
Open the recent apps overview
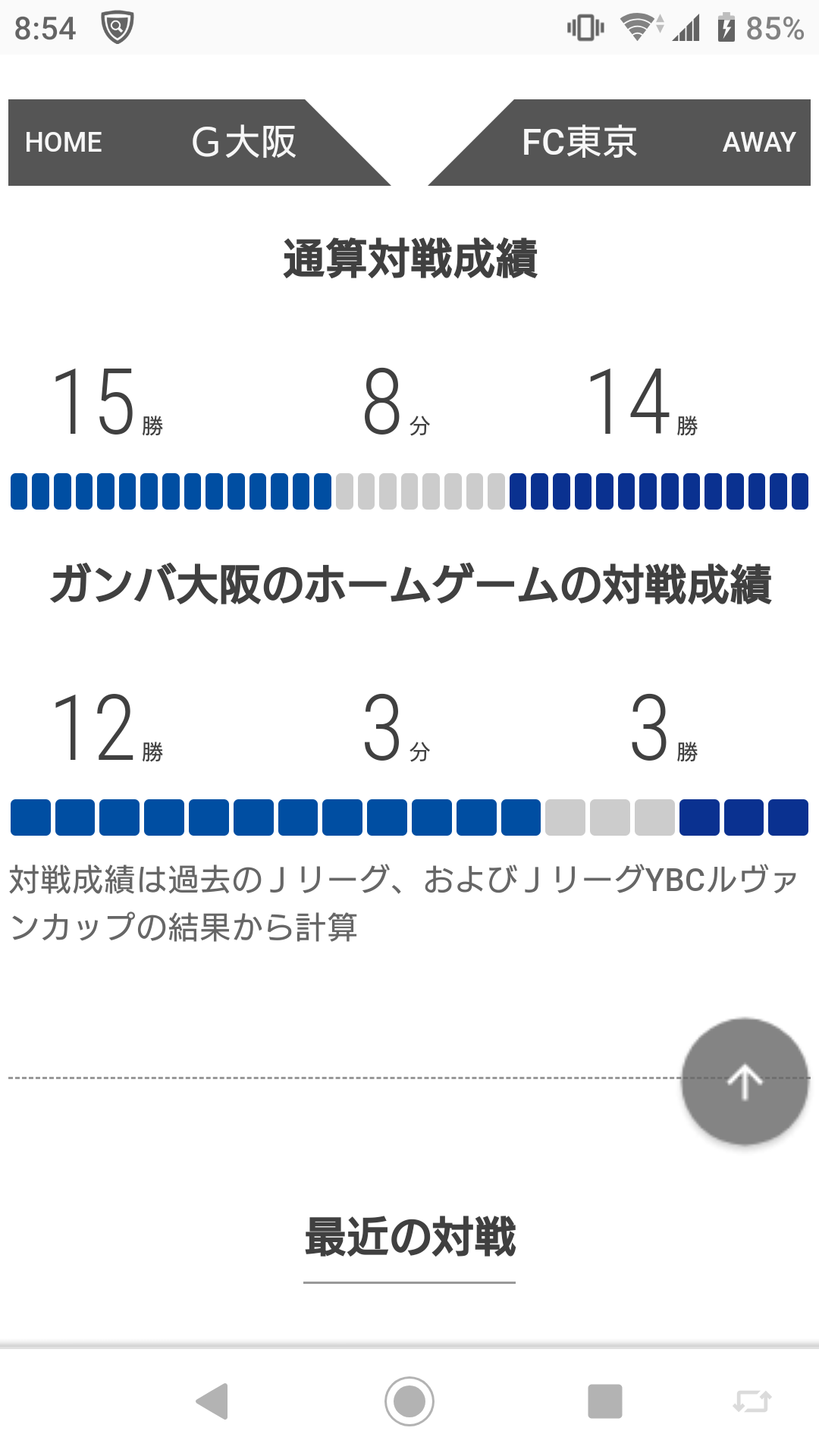coord(604,1401)
